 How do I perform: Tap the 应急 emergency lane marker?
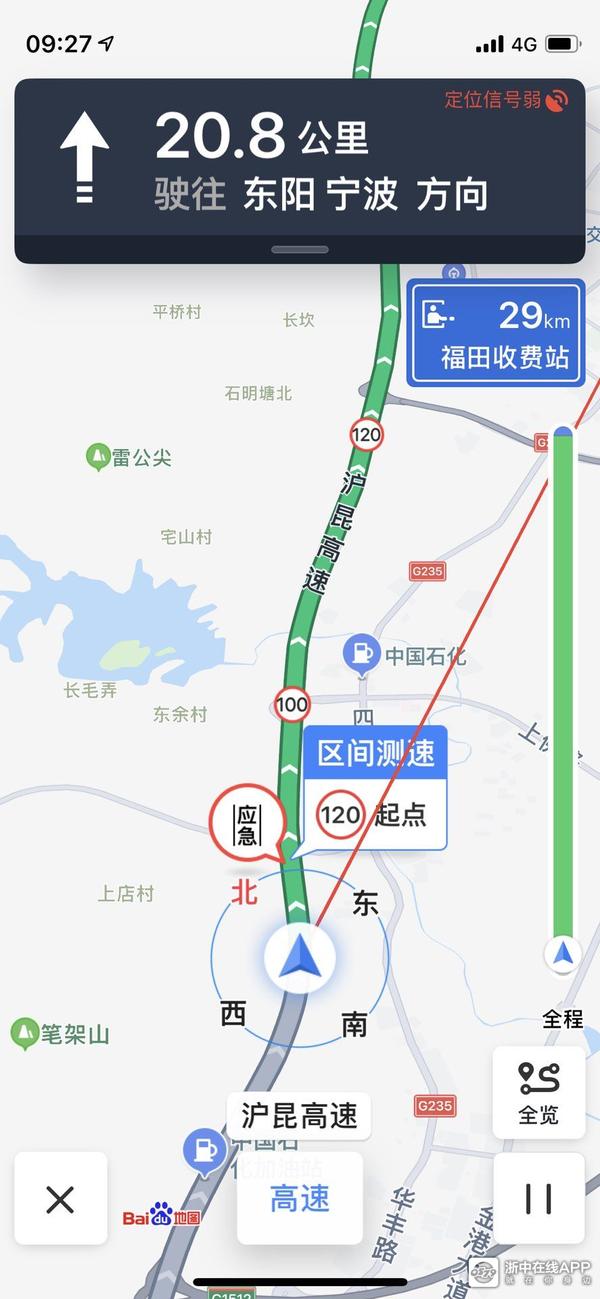pos(247,825)
